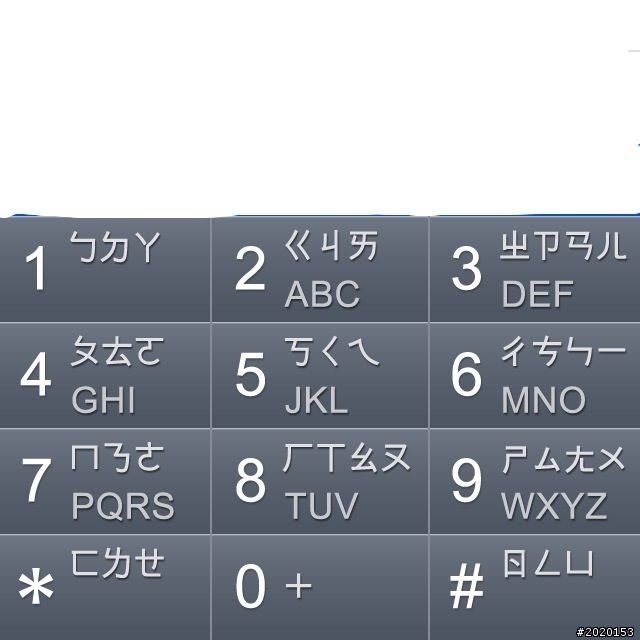Tap the 4 GHI key

coord(105,376)
